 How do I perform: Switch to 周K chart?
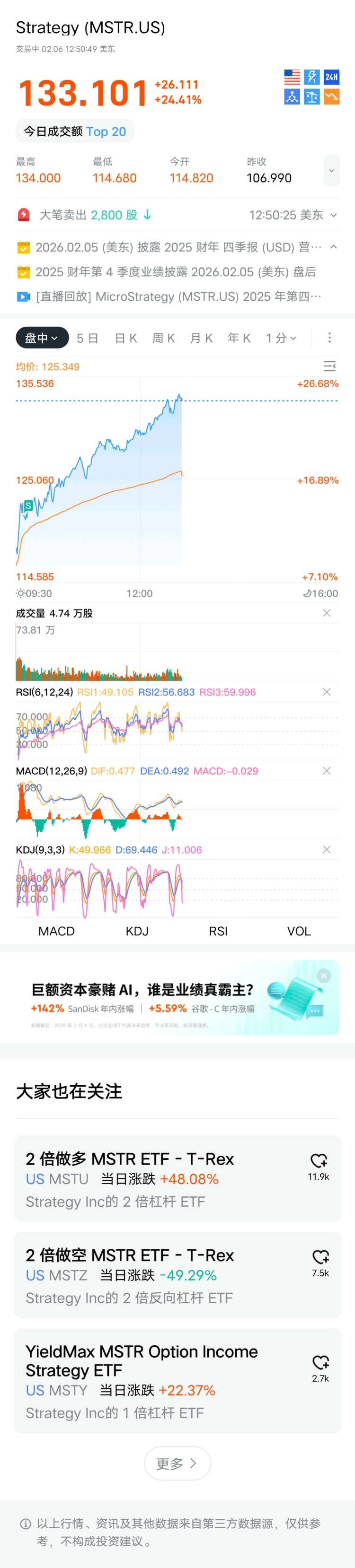tap(163, 338)
